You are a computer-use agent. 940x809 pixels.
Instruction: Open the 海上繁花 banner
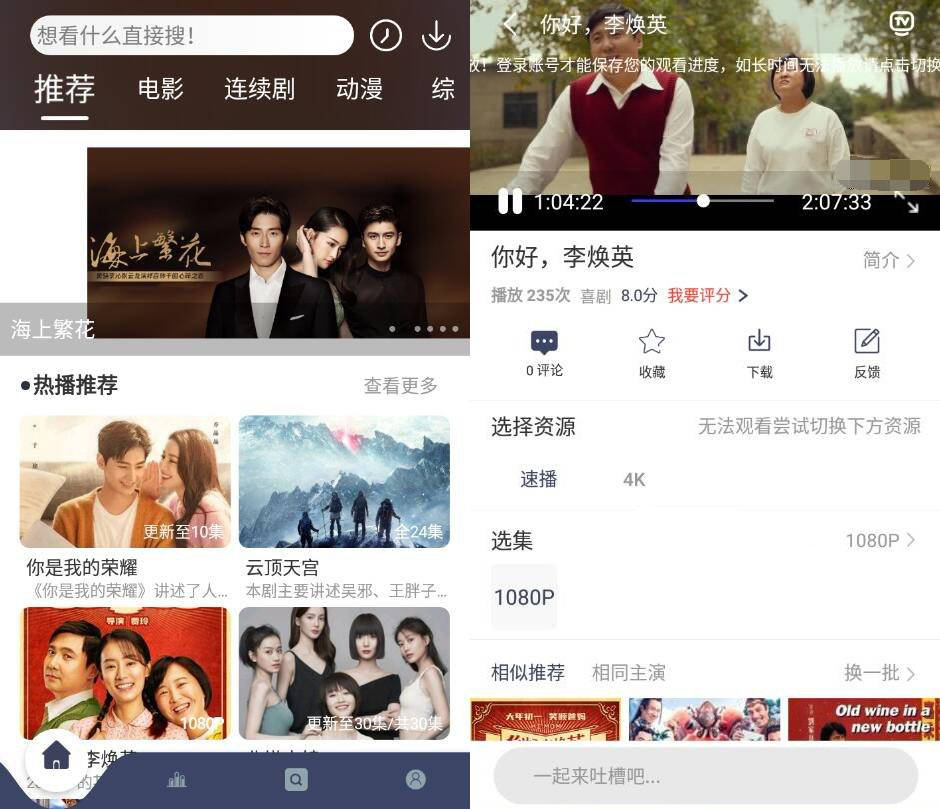(278, 243)
